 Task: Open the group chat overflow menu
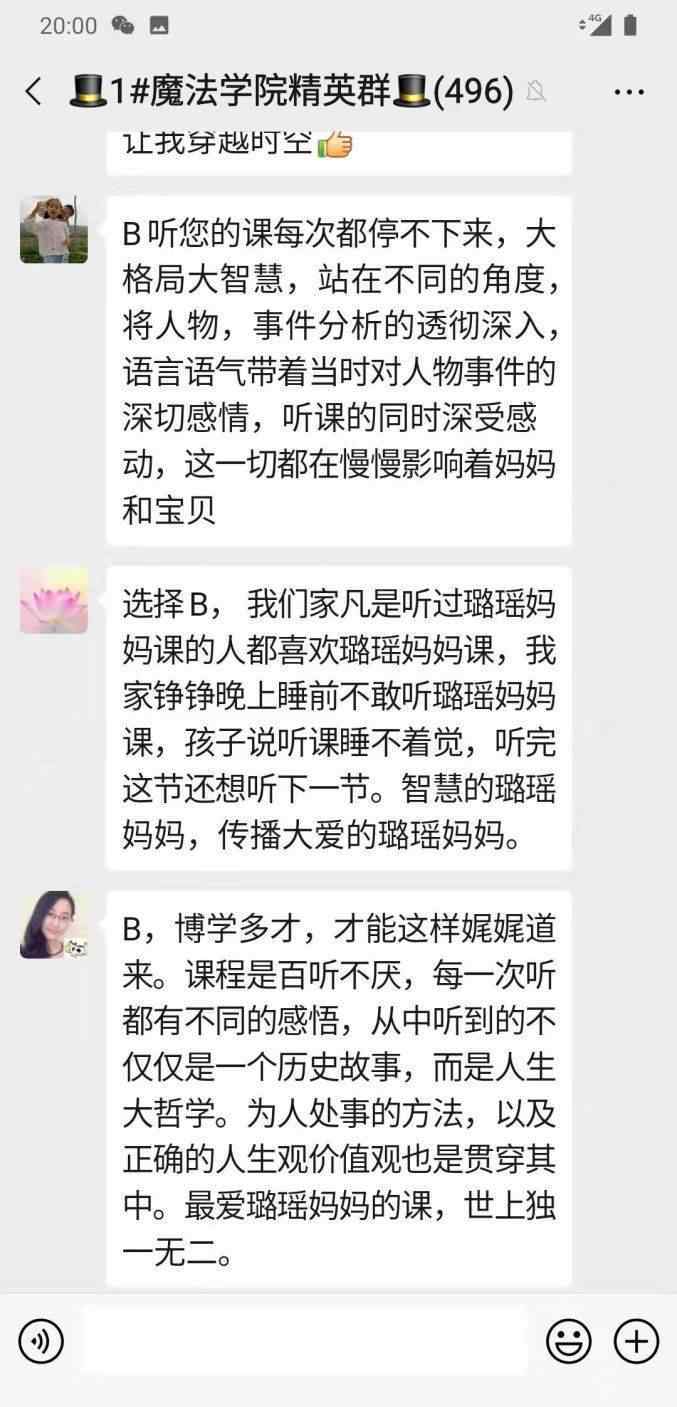click(x=628, y=92)
